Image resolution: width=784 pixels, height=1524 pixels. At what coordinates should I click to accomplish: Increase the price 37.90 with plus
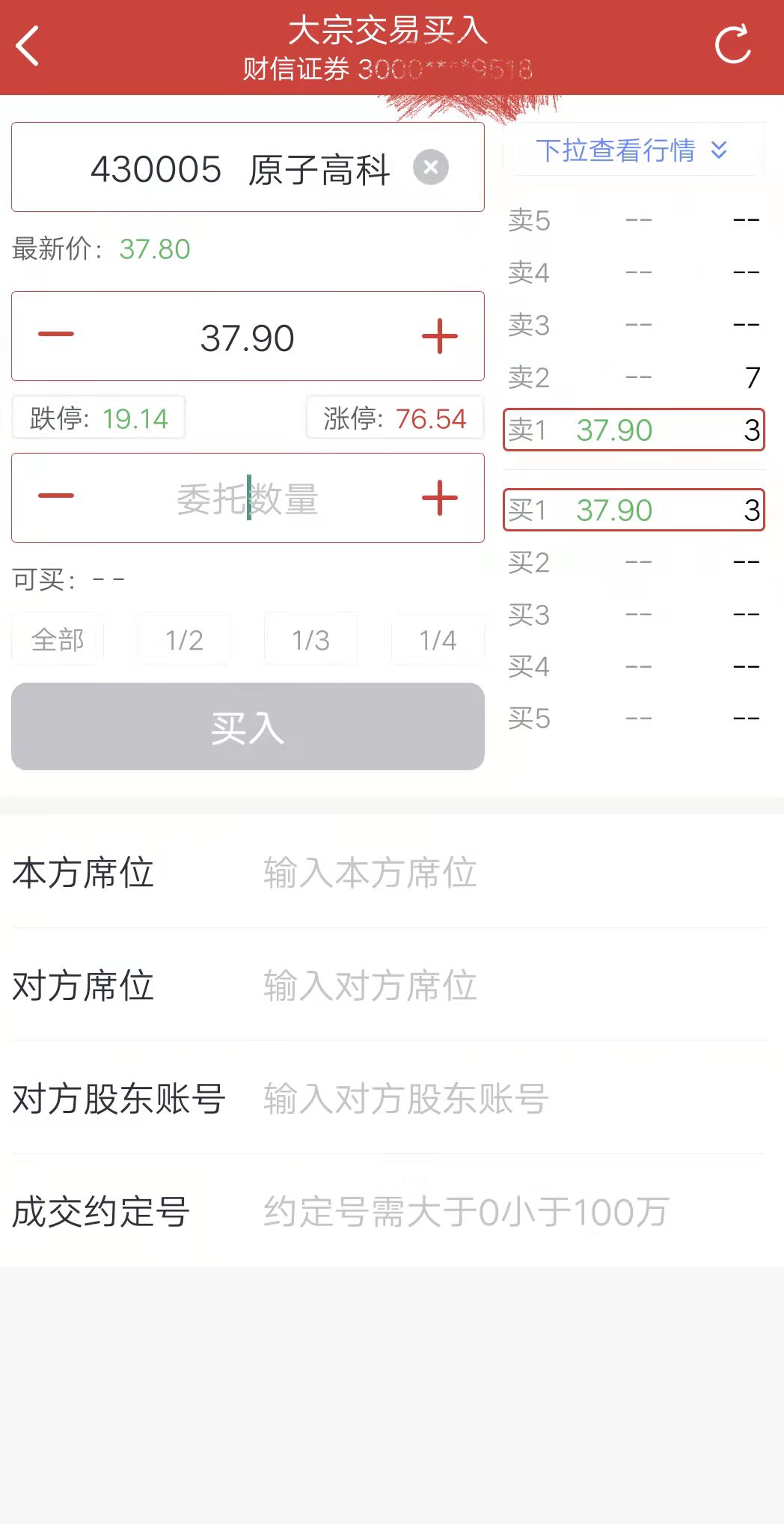(x=440, y=336)
